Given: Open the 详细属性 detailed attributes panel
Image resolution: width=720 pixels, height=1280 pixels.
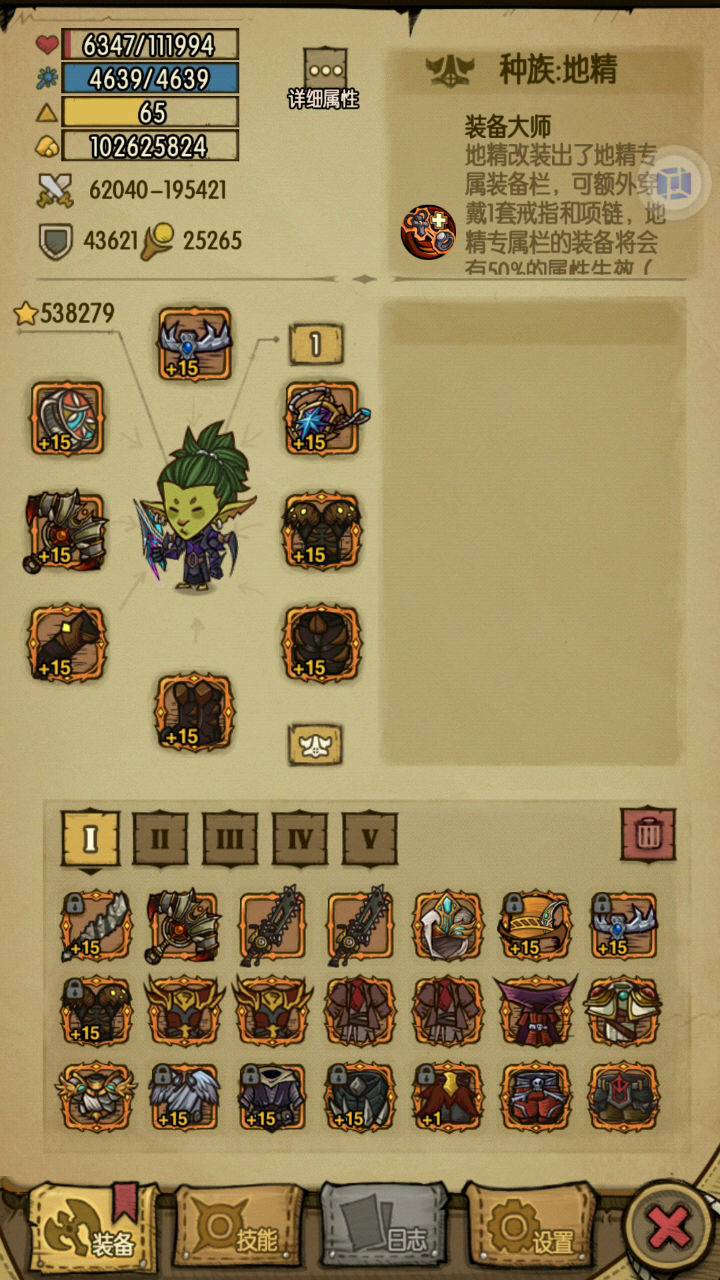Looking at the screenshot, I should (x=324, y=79).
